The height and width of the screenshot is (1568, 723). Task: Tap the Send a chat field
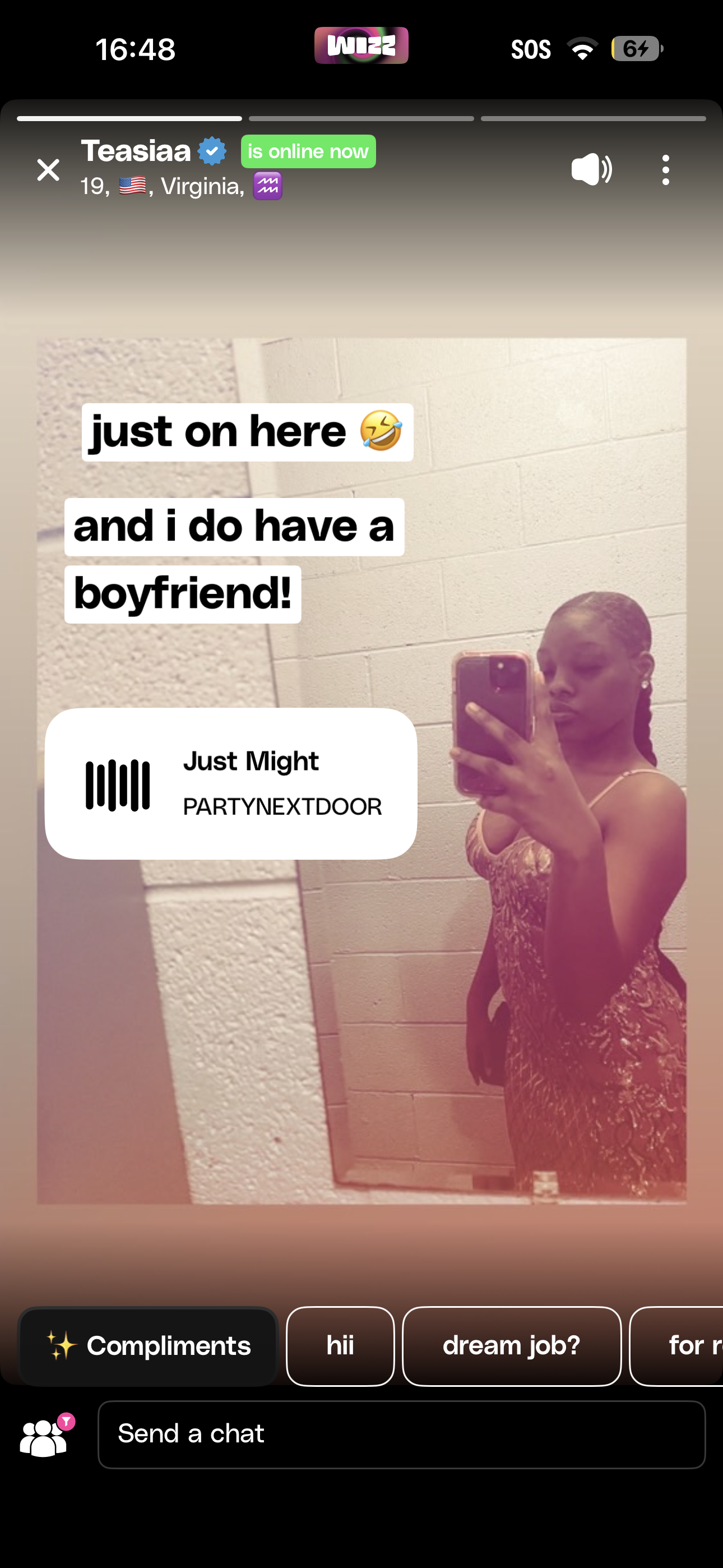(401, 1435)
